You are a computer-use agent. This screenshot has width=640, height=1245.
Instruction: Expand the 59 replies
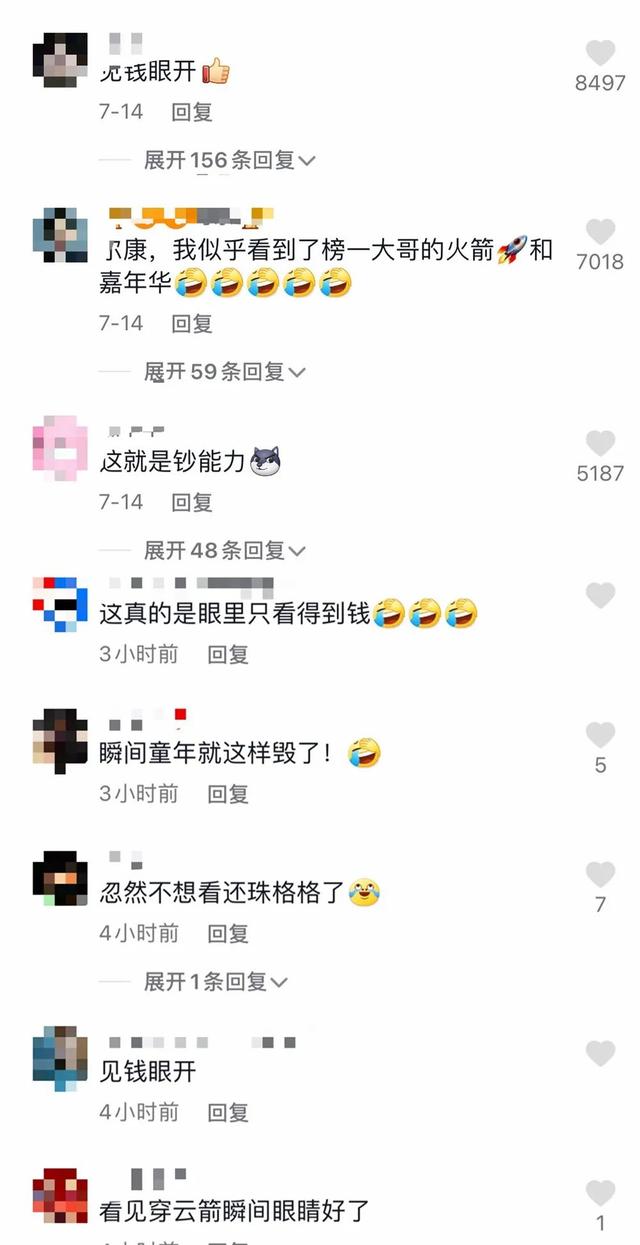pyautogui.click(x=224, y=372)
